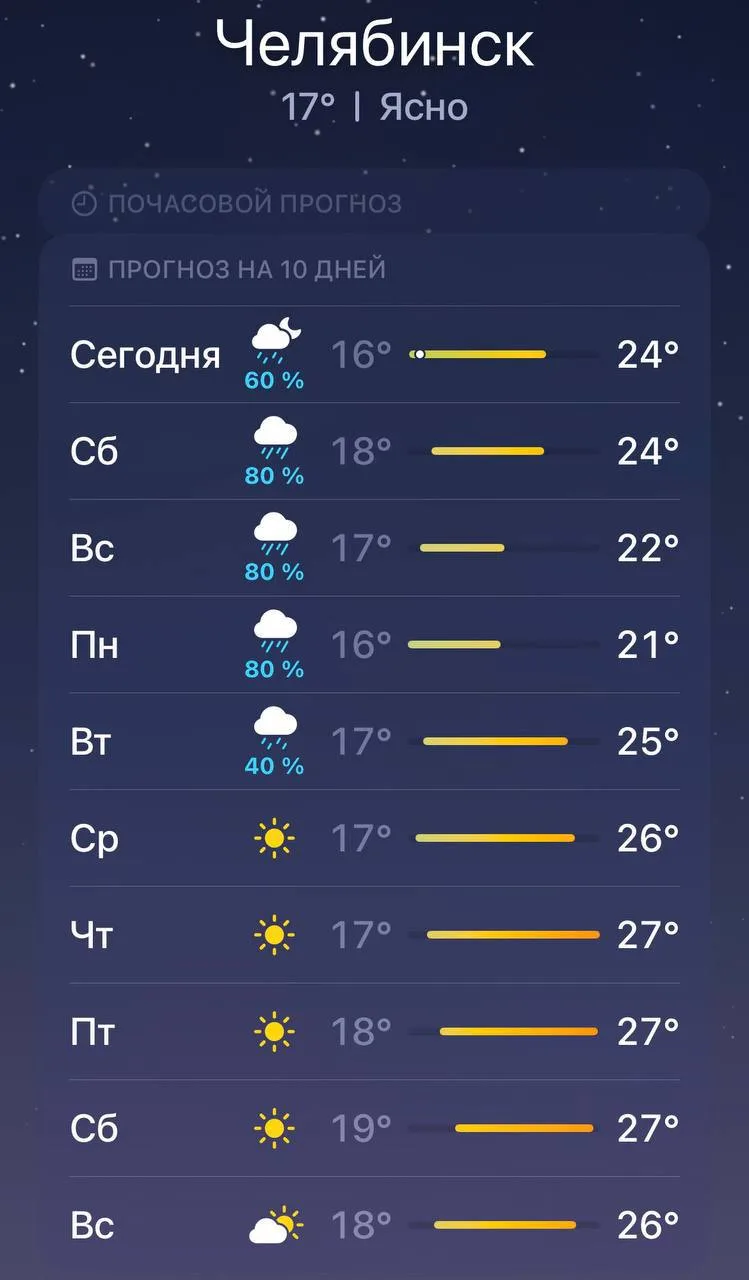This screenshot has height=1280, width=749.
Task: Open the Сб row with 80% rain
Action: 374,452
